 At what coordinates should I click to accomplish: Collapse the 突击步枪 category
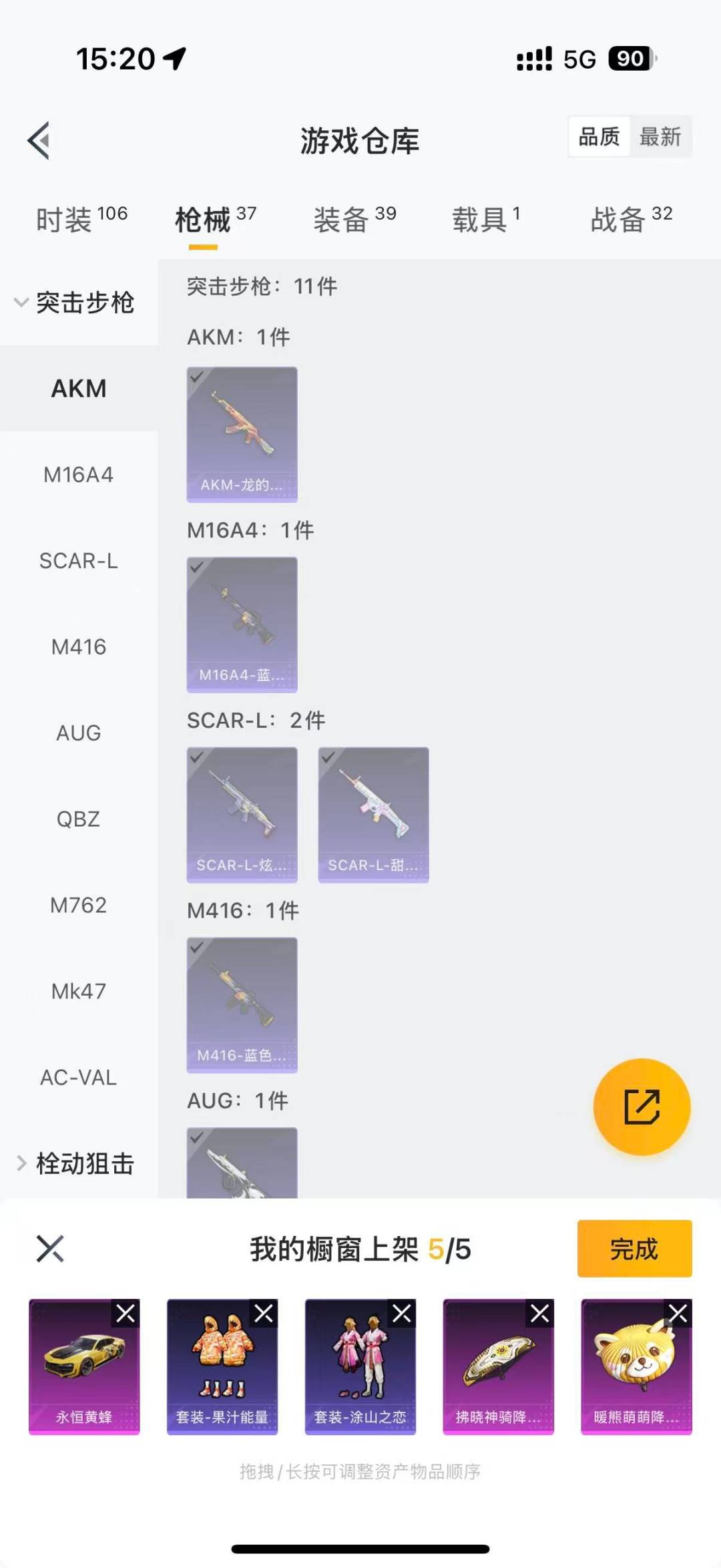[75, 303]
